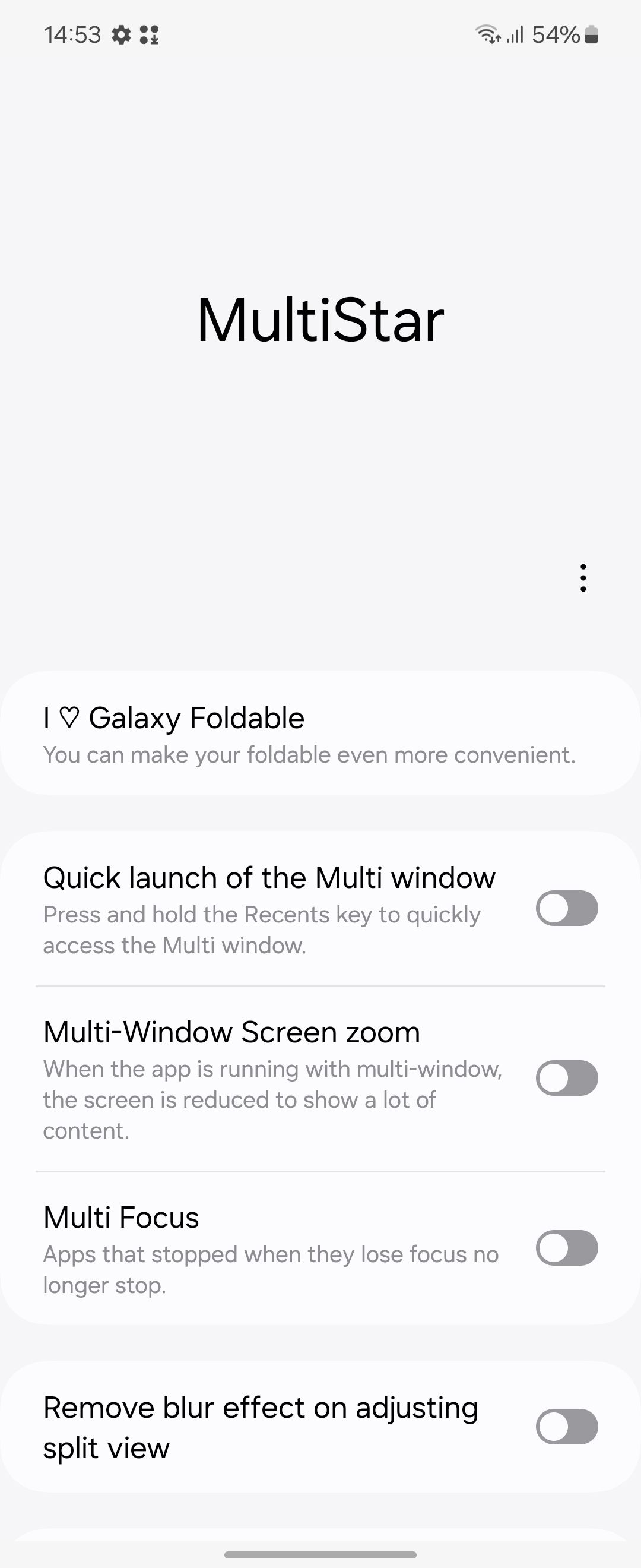Tap the clock showing 14:53
Viewport: 641px width, 1568px height.
coord(72,34)
